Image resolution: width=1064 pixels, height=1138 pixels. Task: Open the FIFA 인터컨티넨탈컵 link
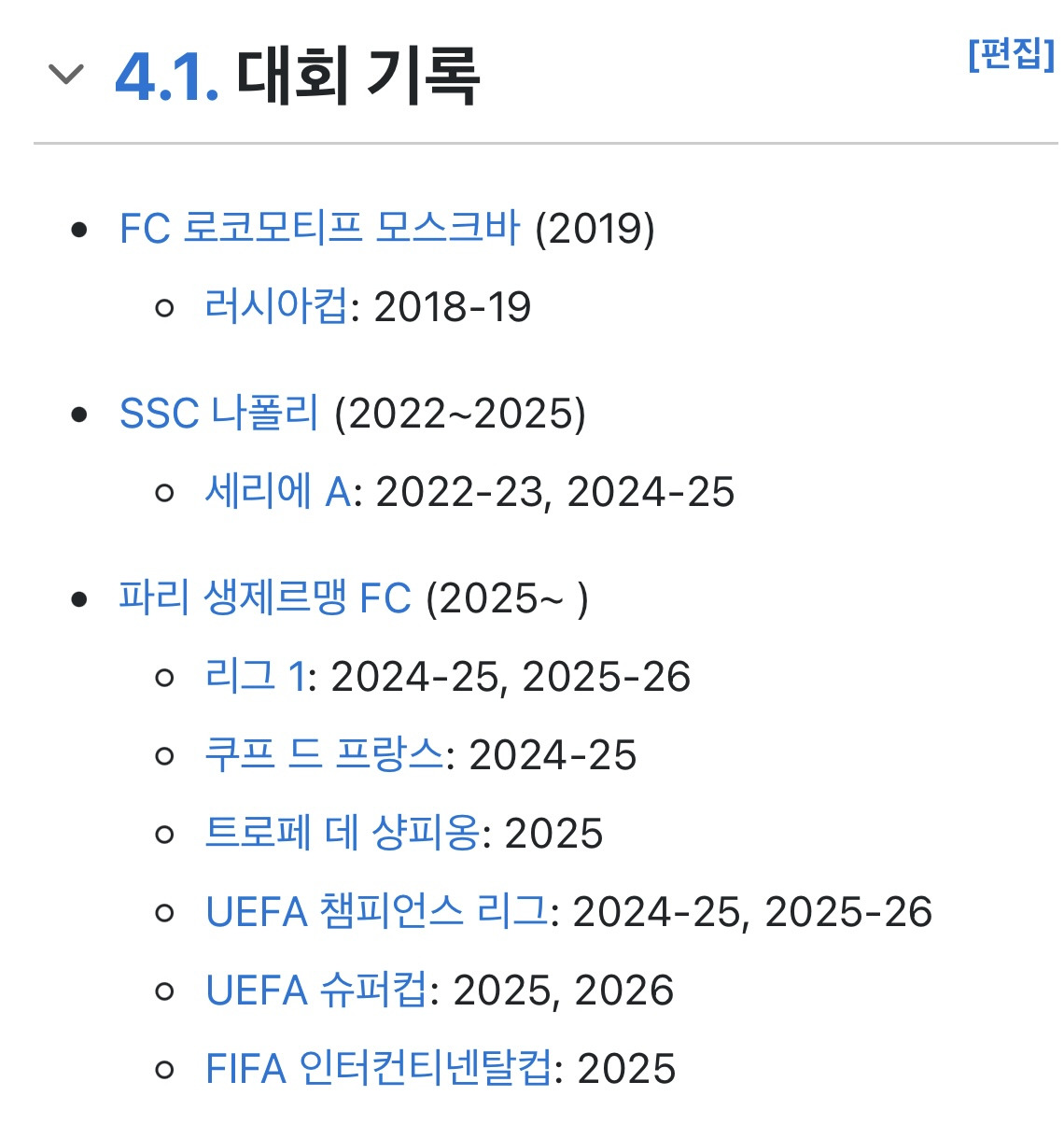pos(379,1068)
